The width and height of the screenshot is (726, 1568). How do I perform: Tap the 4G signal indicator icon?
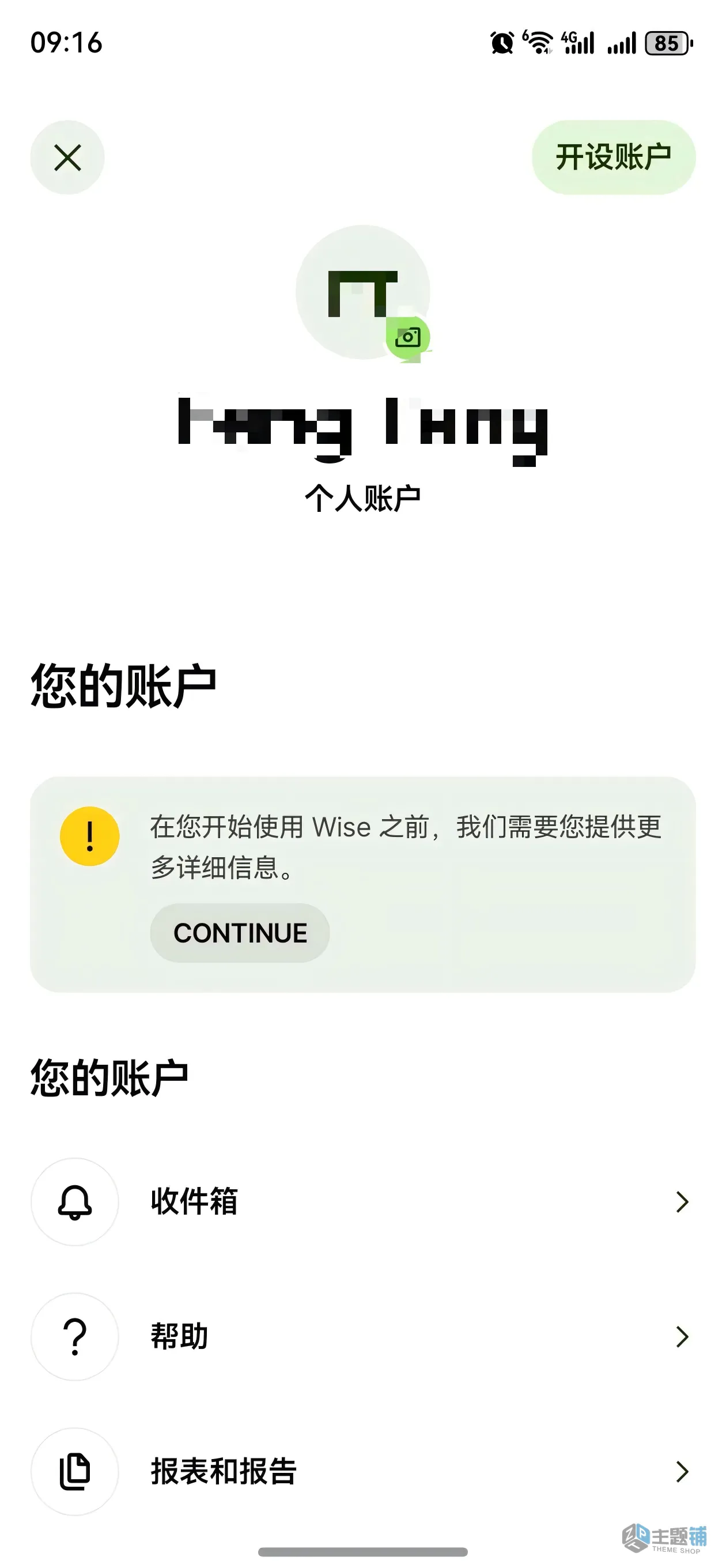click(575, 43)
